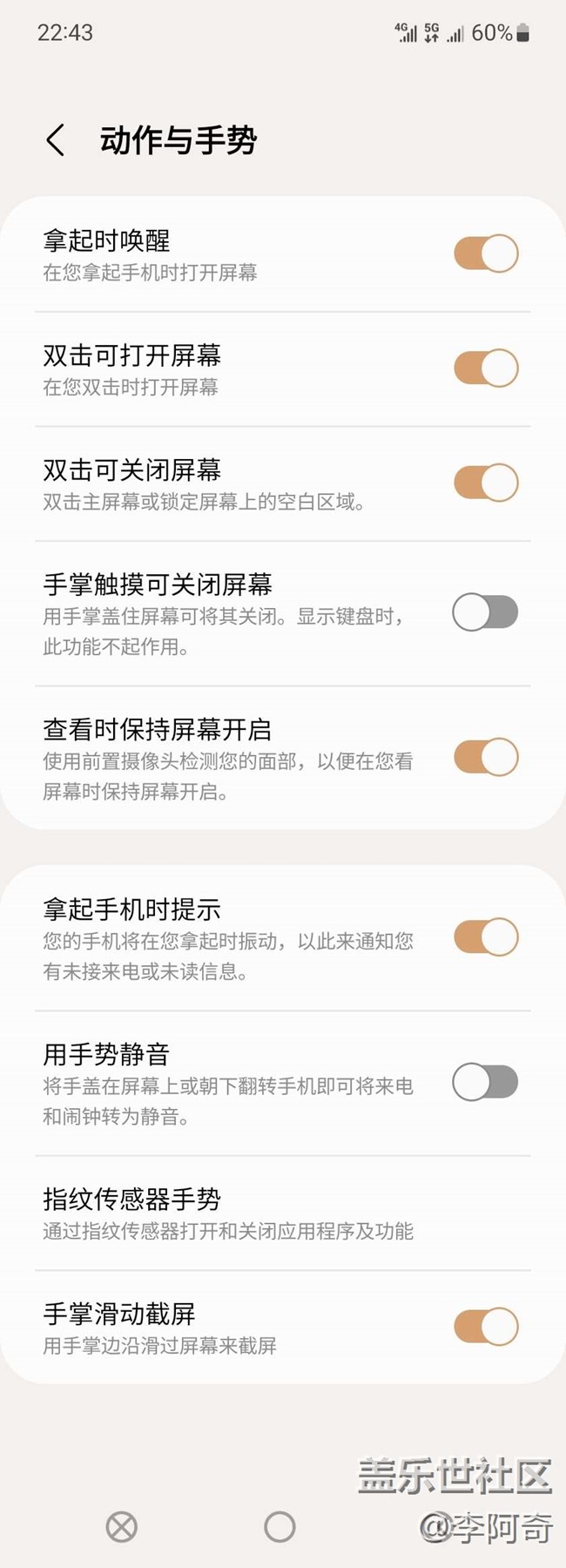Disable 双击可打开屏幕 toggle
The width and height of the screenshot is (566, 1568).
(x=485, y=368)
